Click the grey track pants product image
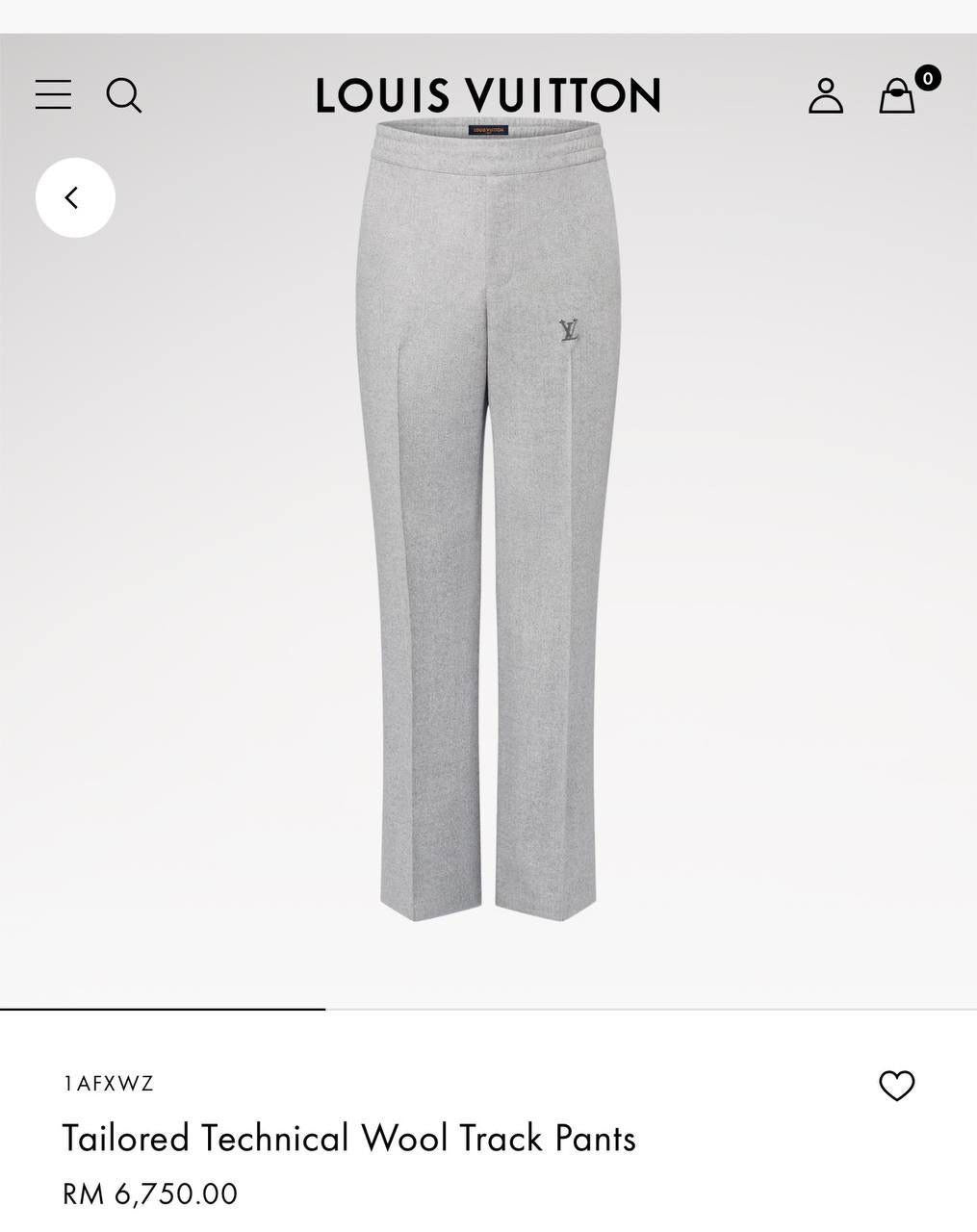 click(488, 520)
